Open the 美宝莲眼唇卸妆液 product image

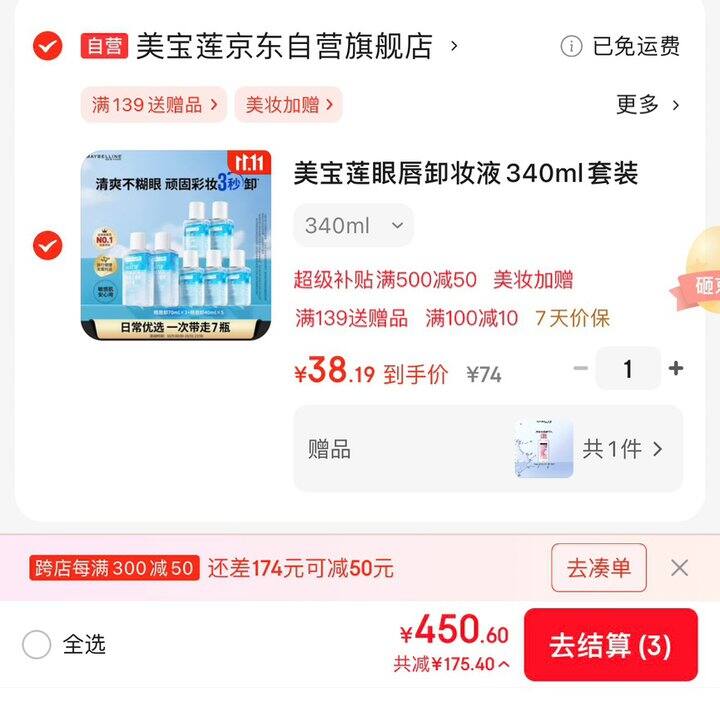tap(176, 245)
